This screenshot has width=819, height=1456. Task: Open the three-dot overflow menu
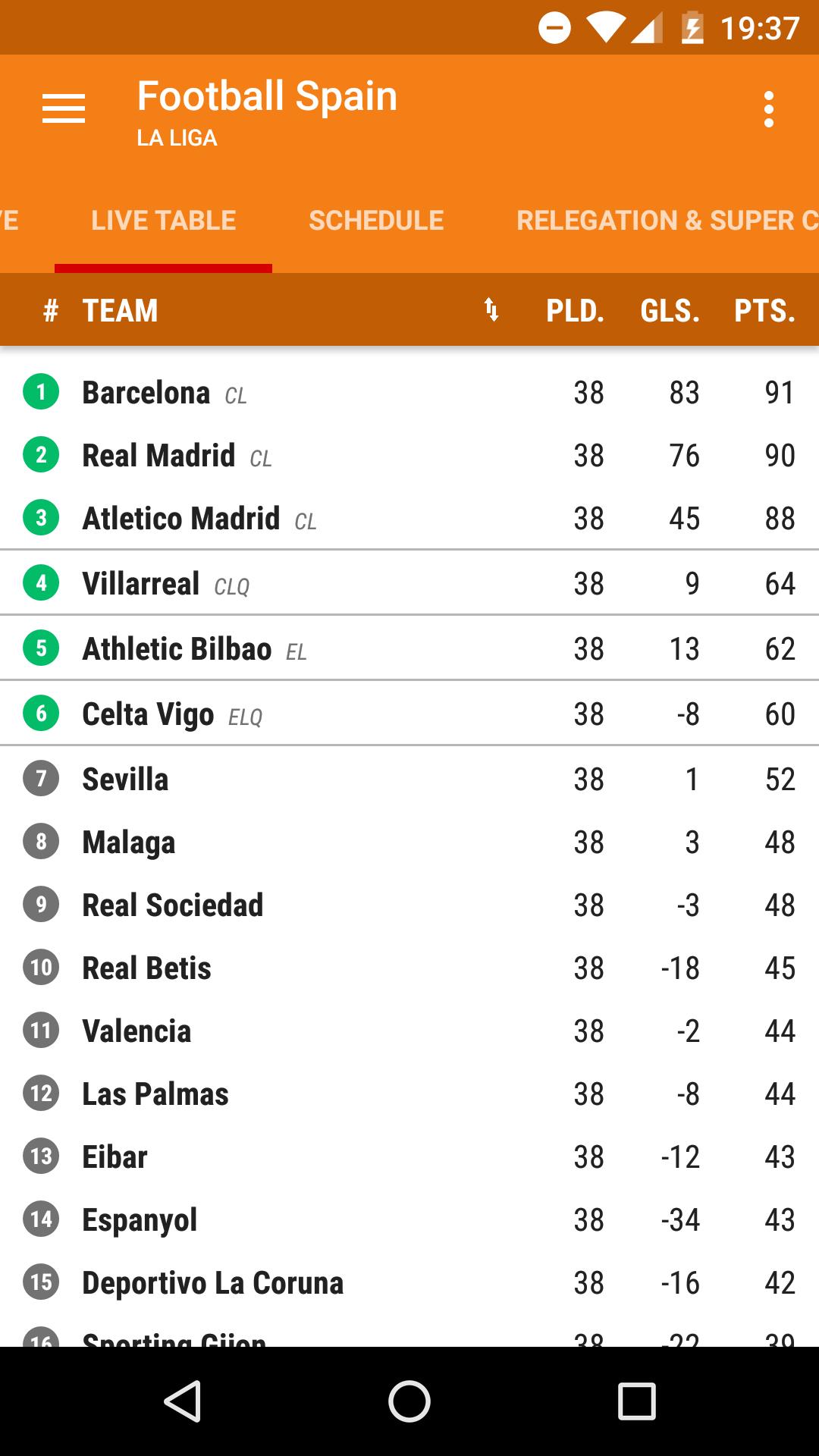pos(770,108)
